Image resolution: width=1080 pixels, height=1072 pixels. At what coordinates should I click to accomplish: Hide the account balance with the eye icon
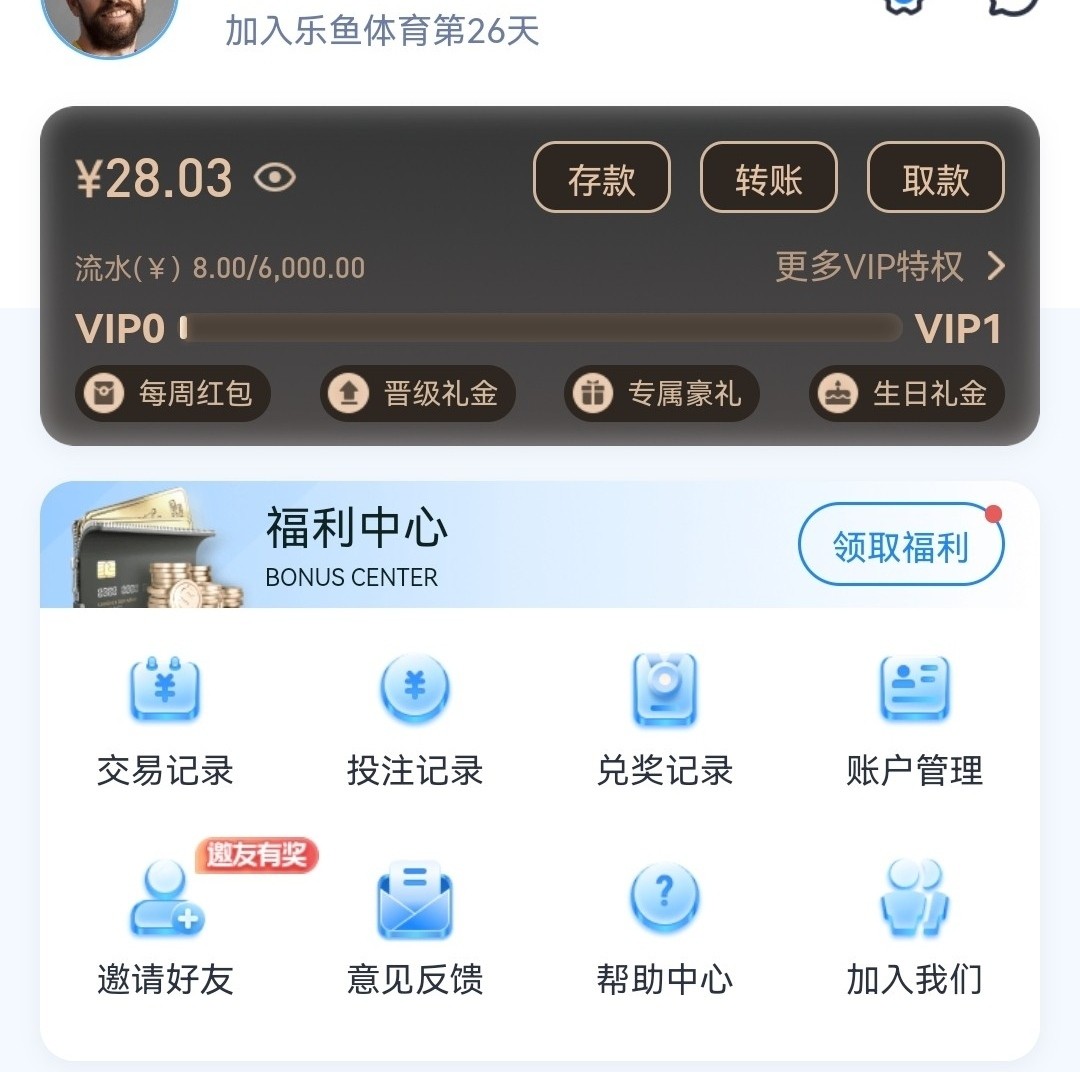(x=274, y=178)
